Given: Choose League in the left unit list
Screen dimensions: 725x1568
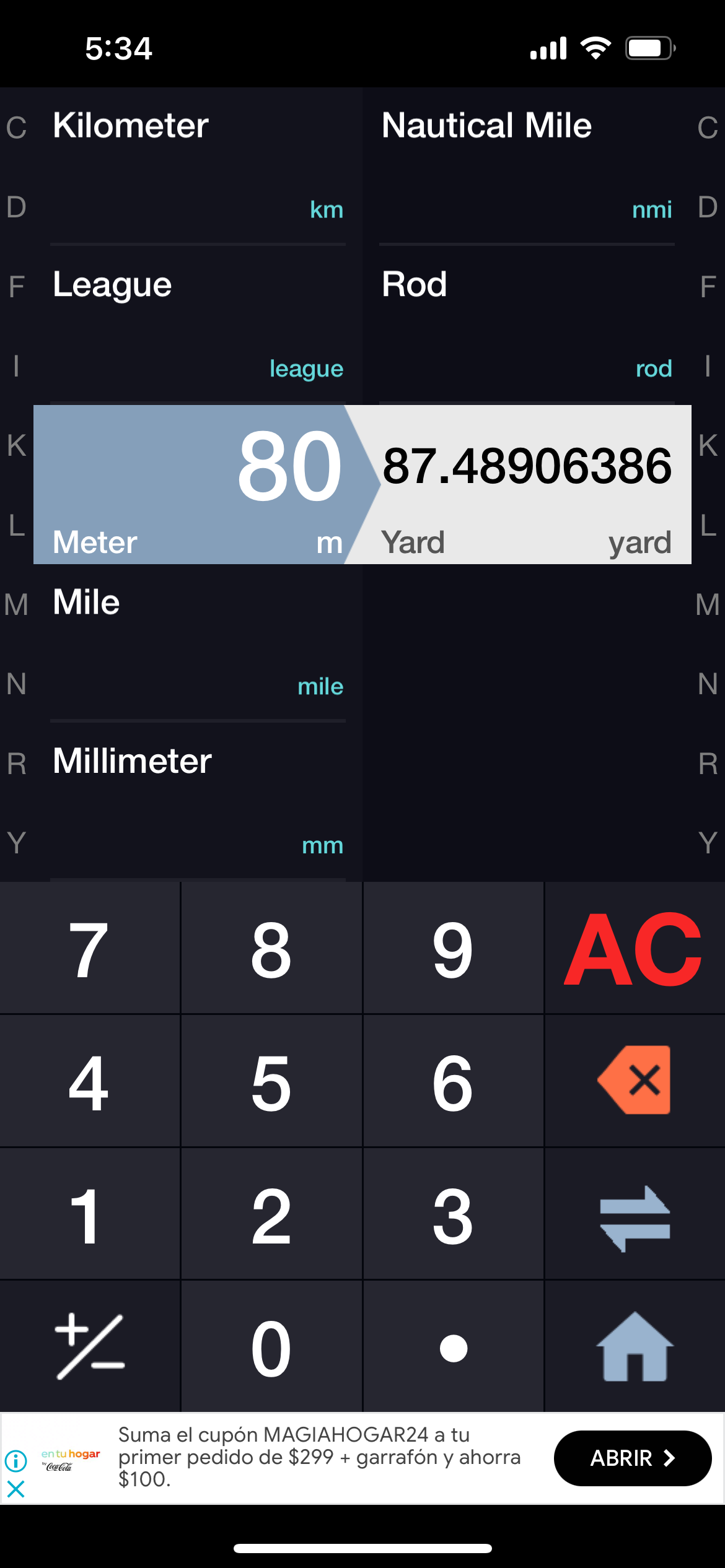Looking at the screenshot, I should tap(197, 323).
